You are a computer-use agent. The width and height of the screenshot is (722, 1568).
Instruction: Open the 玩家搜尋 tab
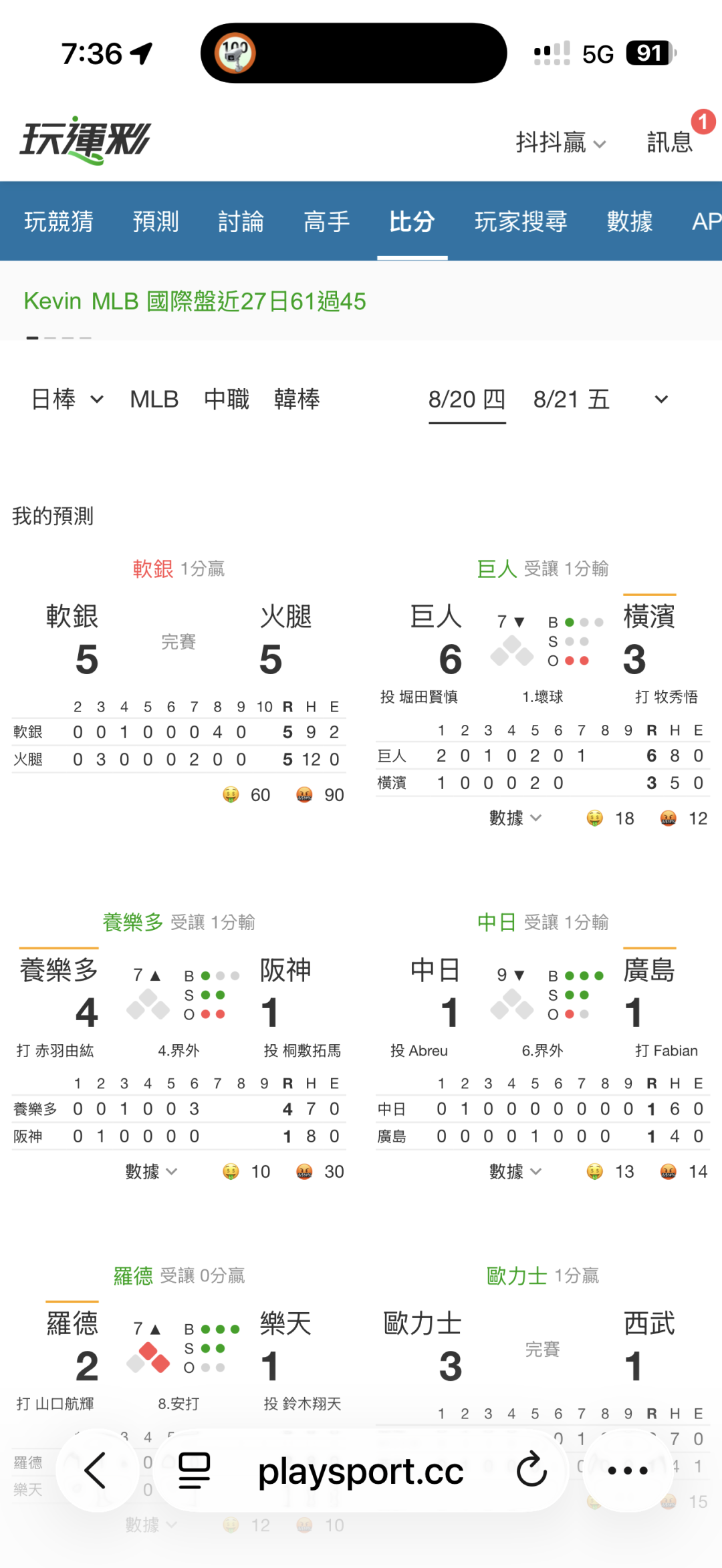pyautogui.click(x=521, y=221)
